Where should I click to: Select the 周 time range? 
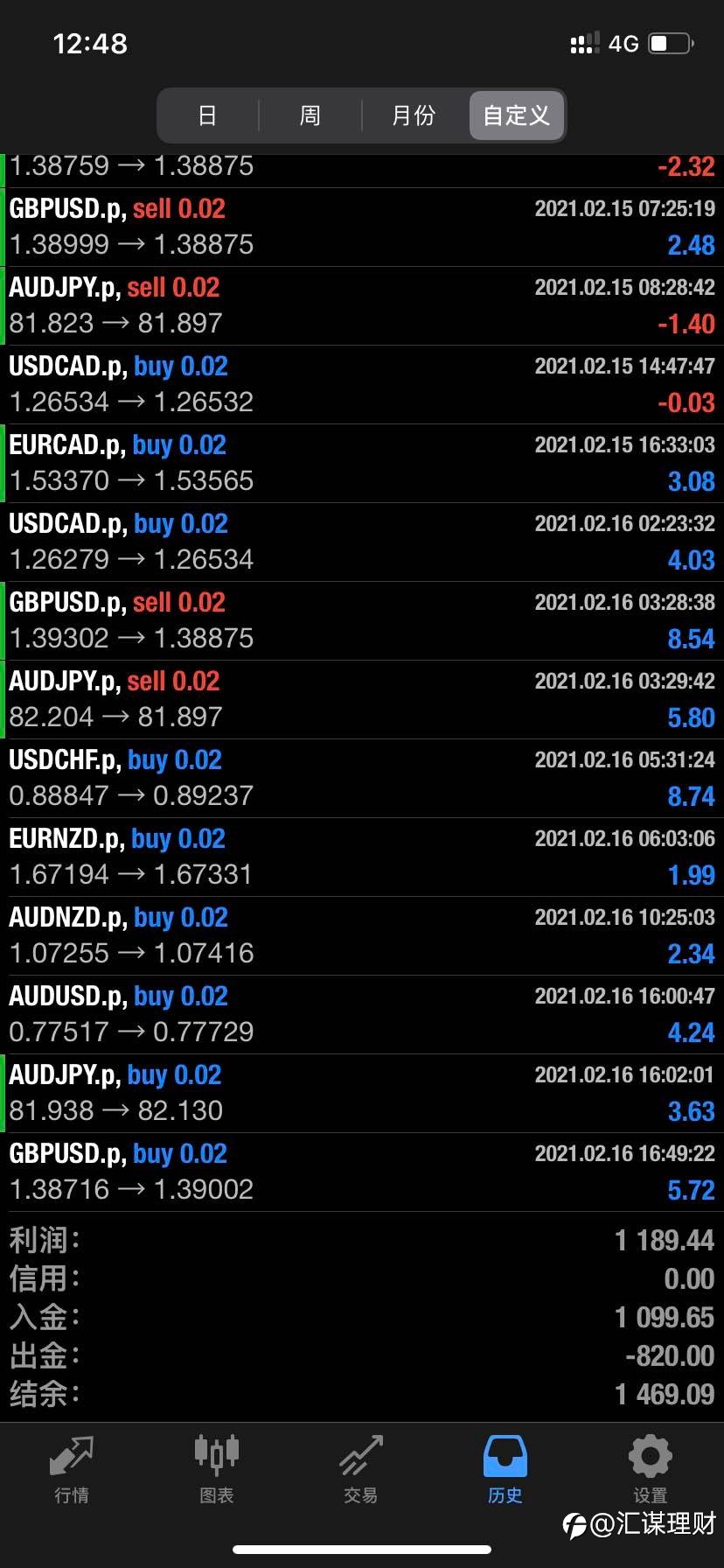coord(310,115)
